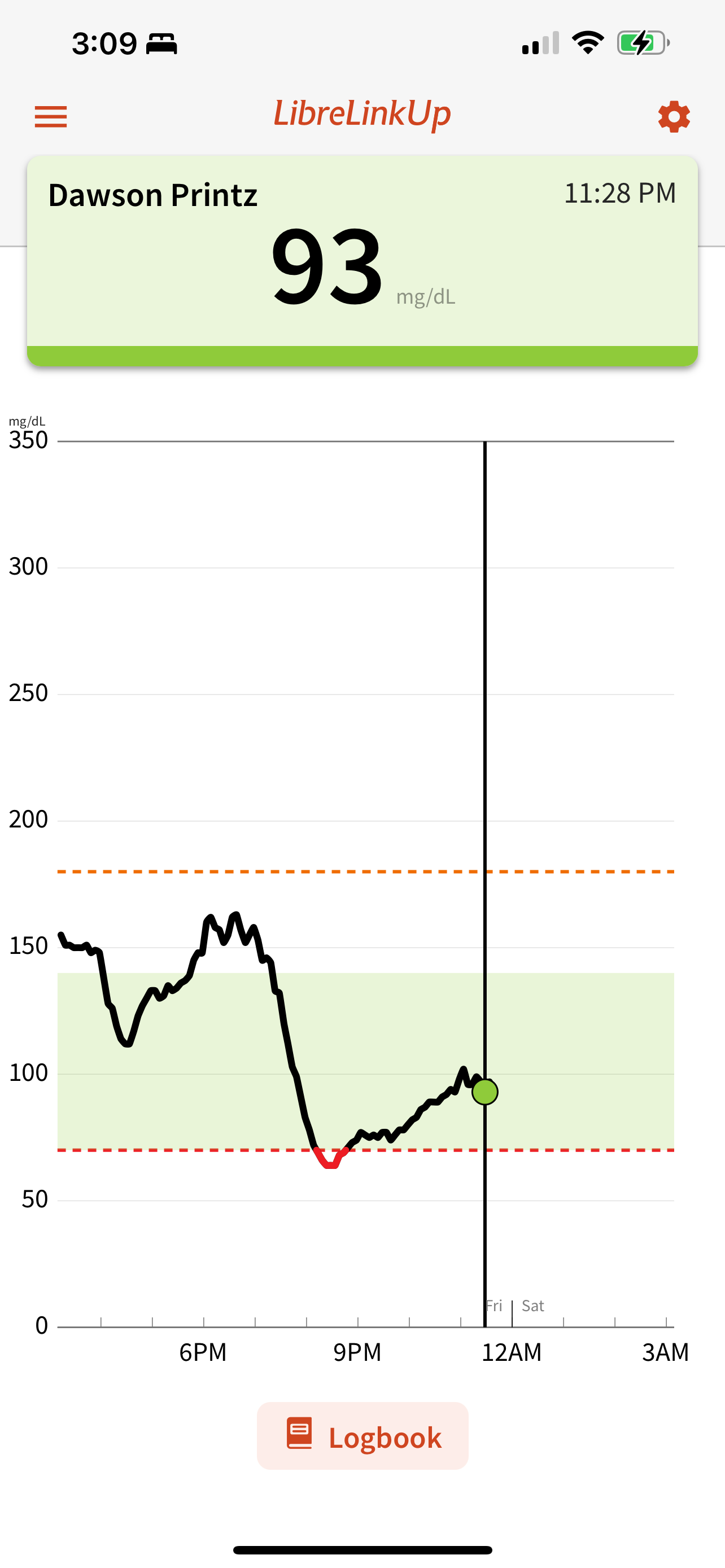Open the Logbook

363,1436
